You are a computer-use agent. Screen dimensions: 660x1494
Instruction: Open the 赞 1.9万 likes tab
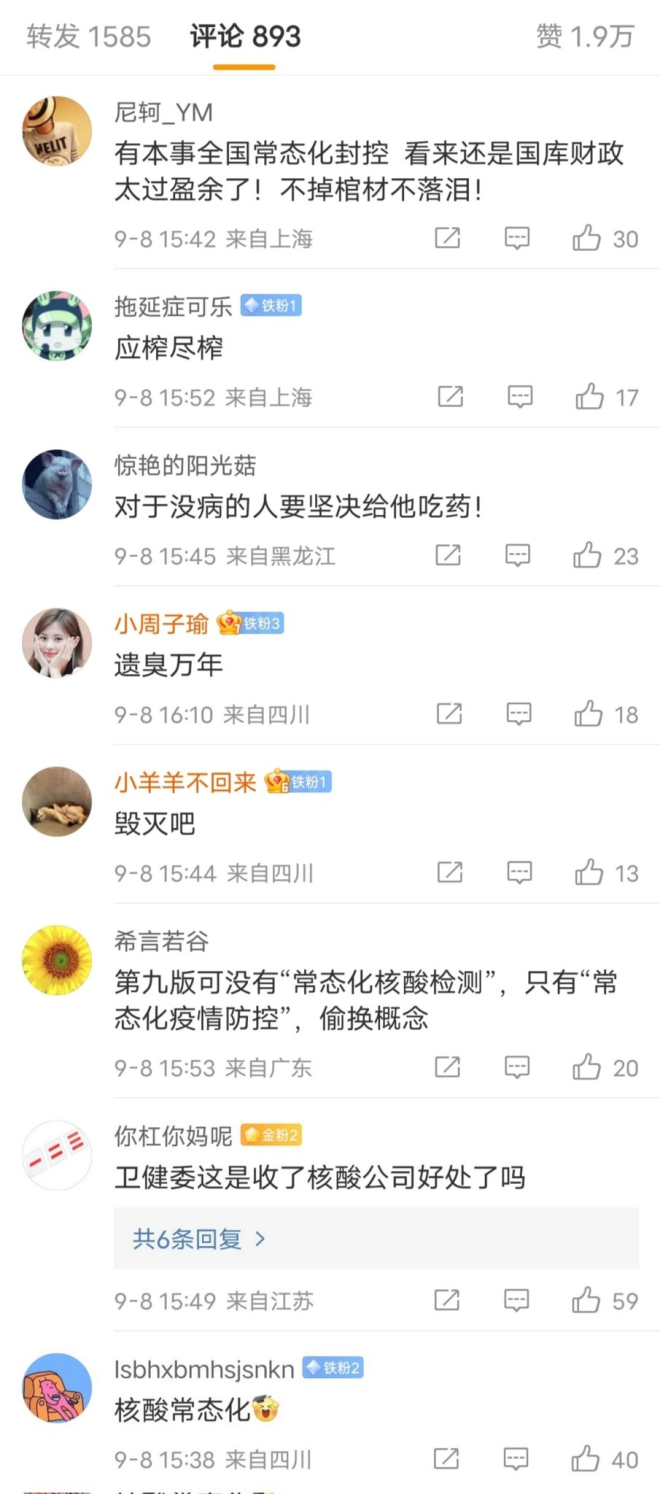click(585, 37)
